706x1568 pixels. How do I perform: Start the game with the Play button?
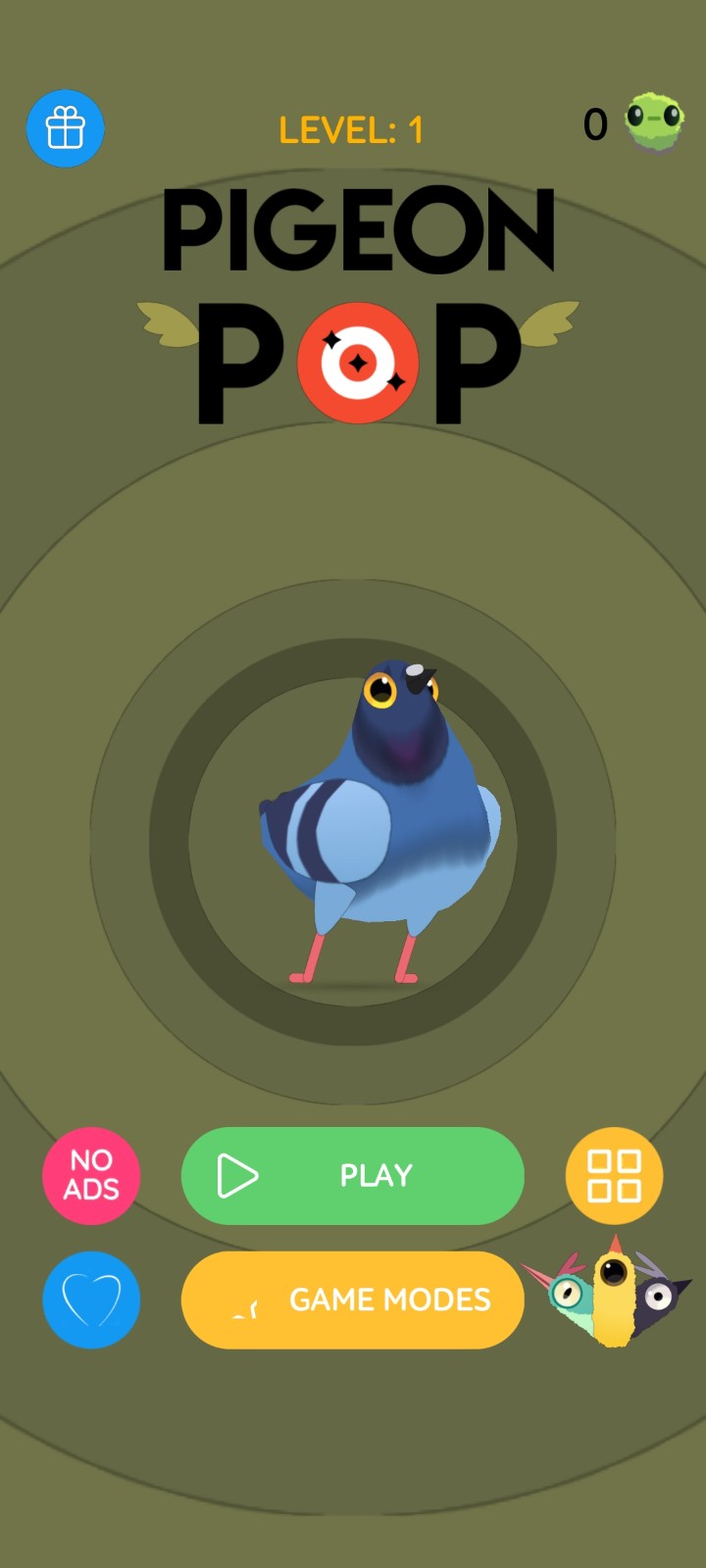point(352,1175)
